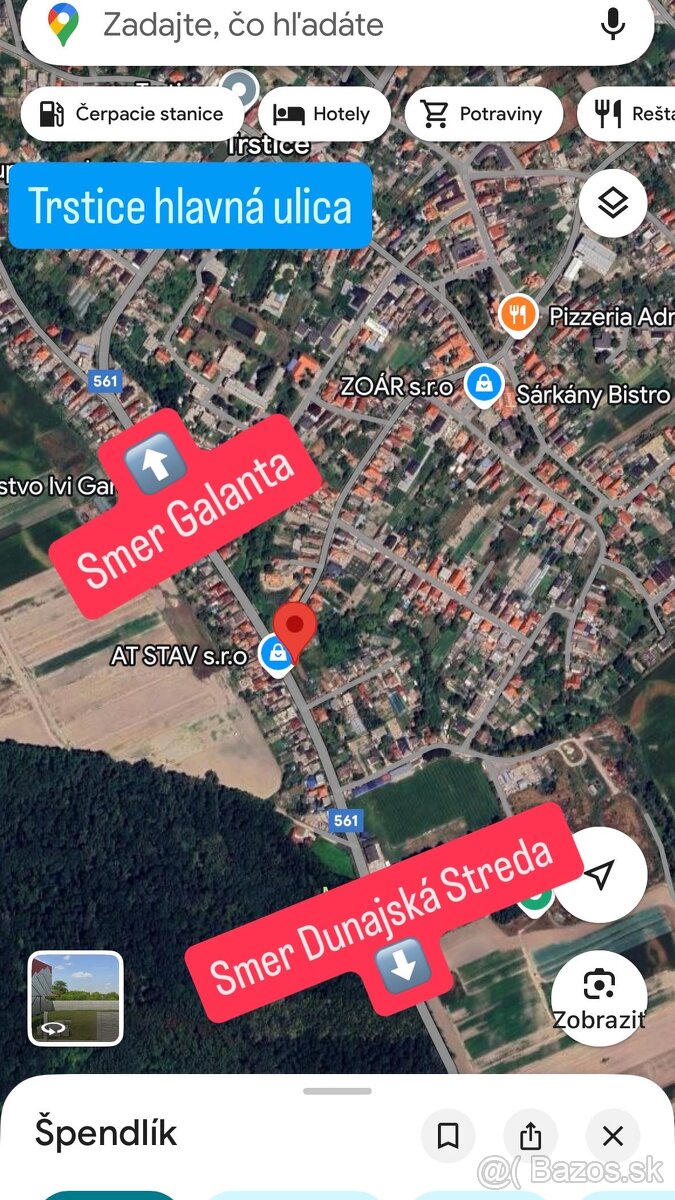Open the Pizzeria place marker
675x1200 pixels.
click(x=516, y=317)
